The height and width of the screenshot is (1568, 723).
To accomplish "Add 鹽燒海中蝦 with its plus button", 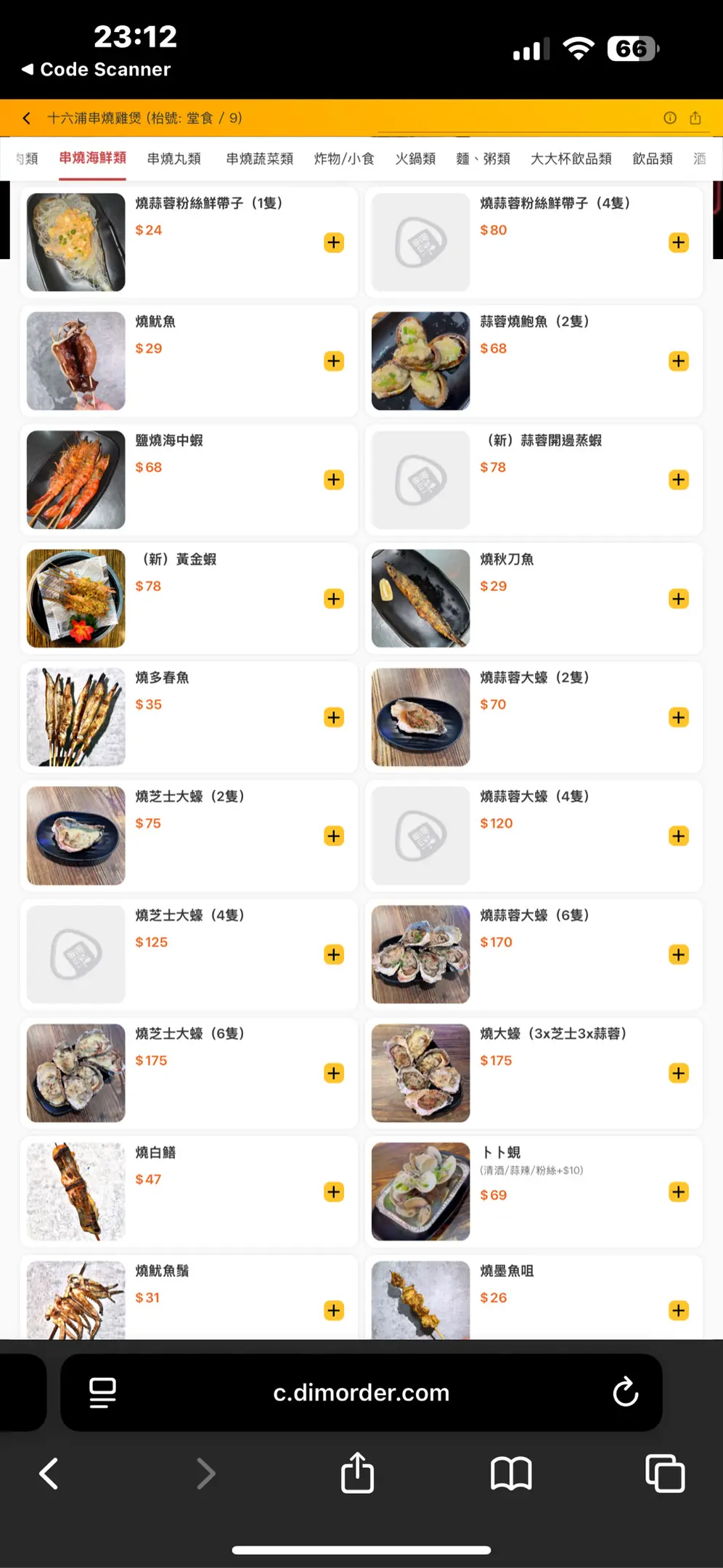I will click(334, 480).
